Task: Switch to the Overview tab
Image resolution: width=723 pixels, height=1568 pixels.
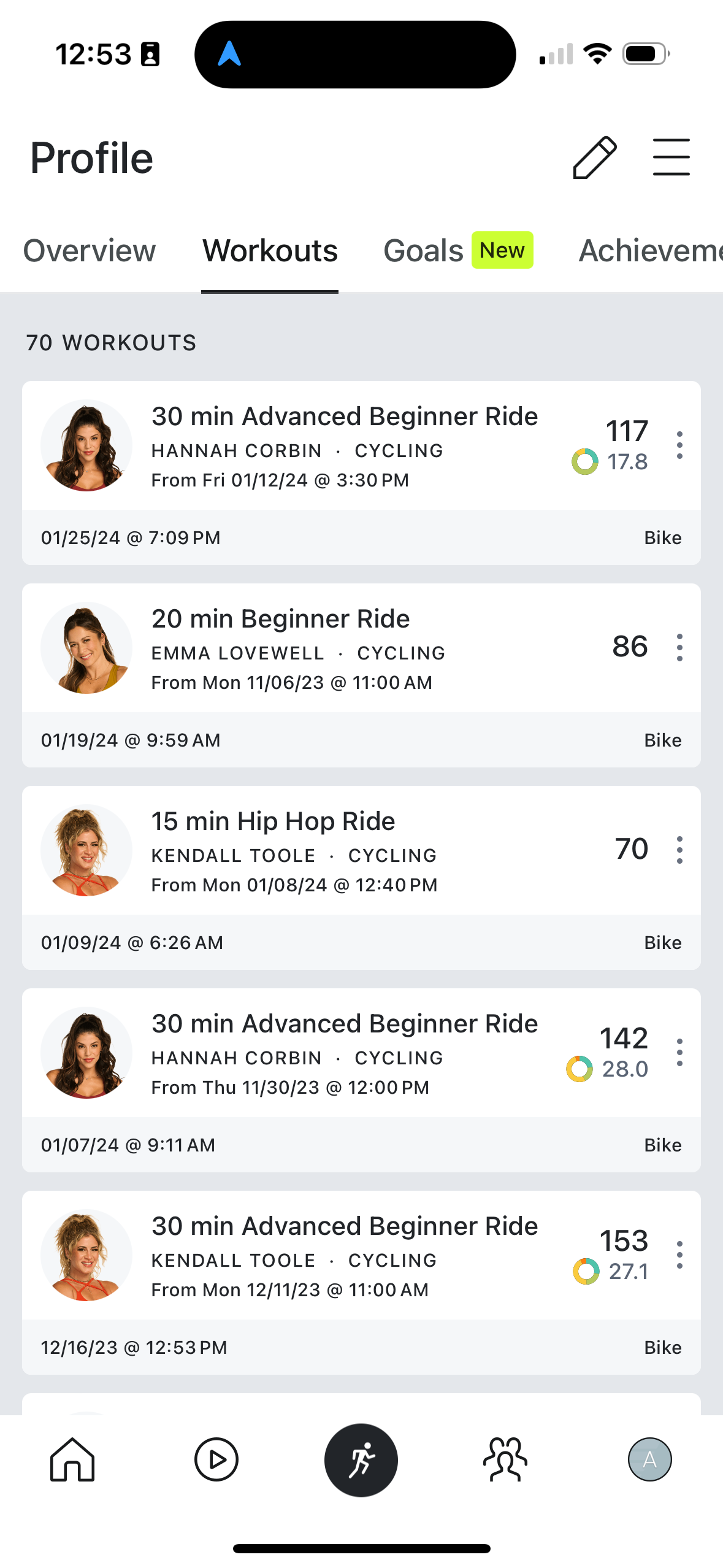Action: coord(89,250)
